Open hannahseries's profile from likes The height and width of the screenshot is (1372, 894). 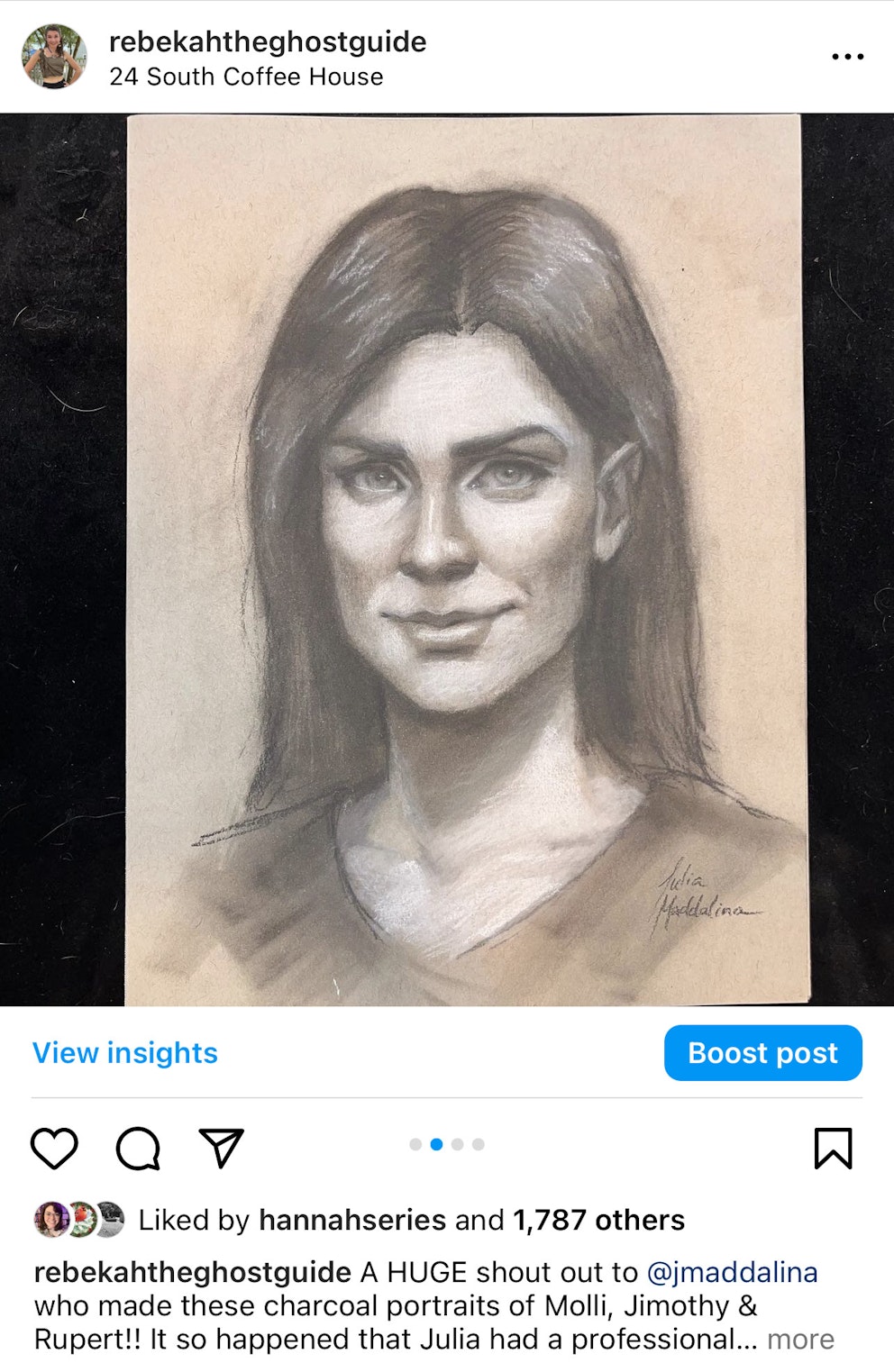pos(352,1221)
